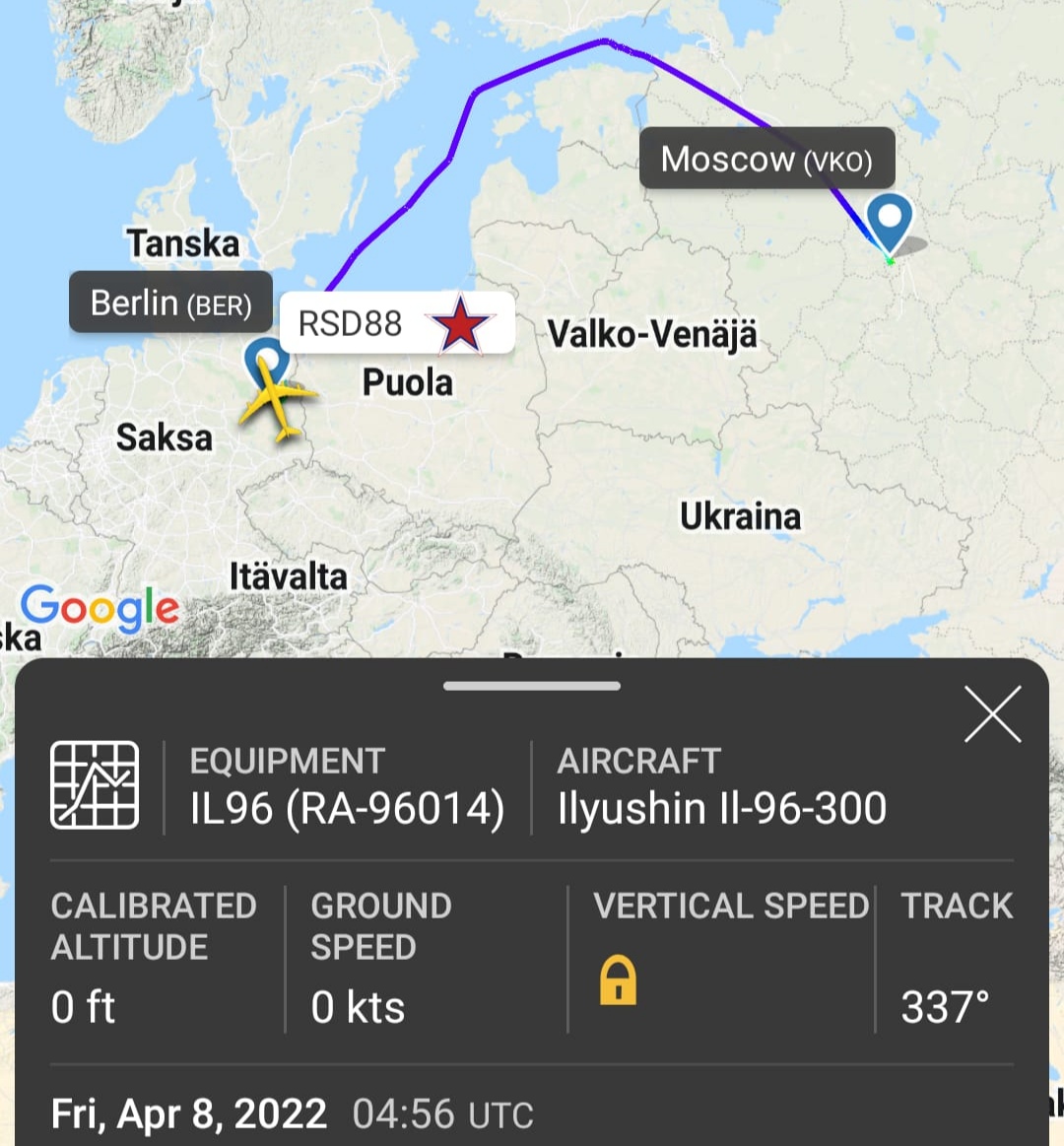
Task: Tap the vertical speed lock icon
Action: pos(618,980)
